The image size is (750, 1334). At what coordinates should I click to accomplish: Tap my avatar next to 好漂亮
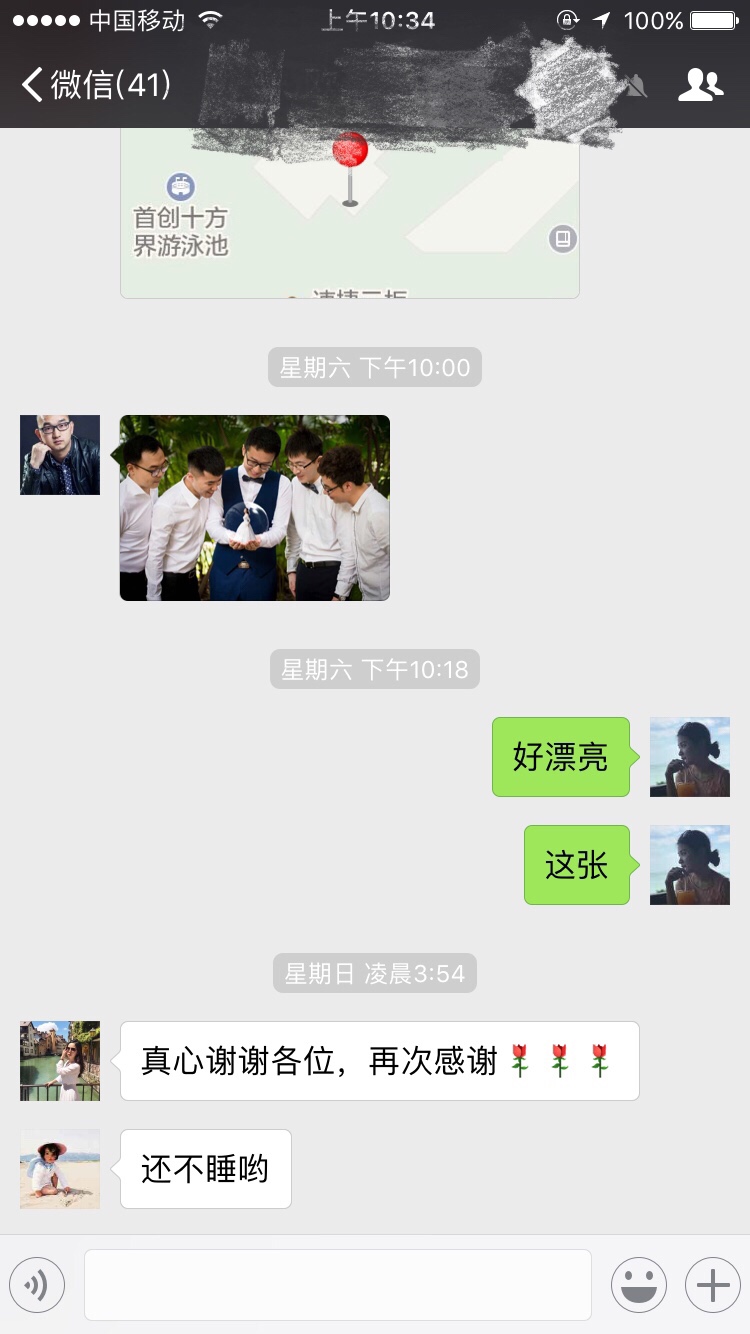690,757
